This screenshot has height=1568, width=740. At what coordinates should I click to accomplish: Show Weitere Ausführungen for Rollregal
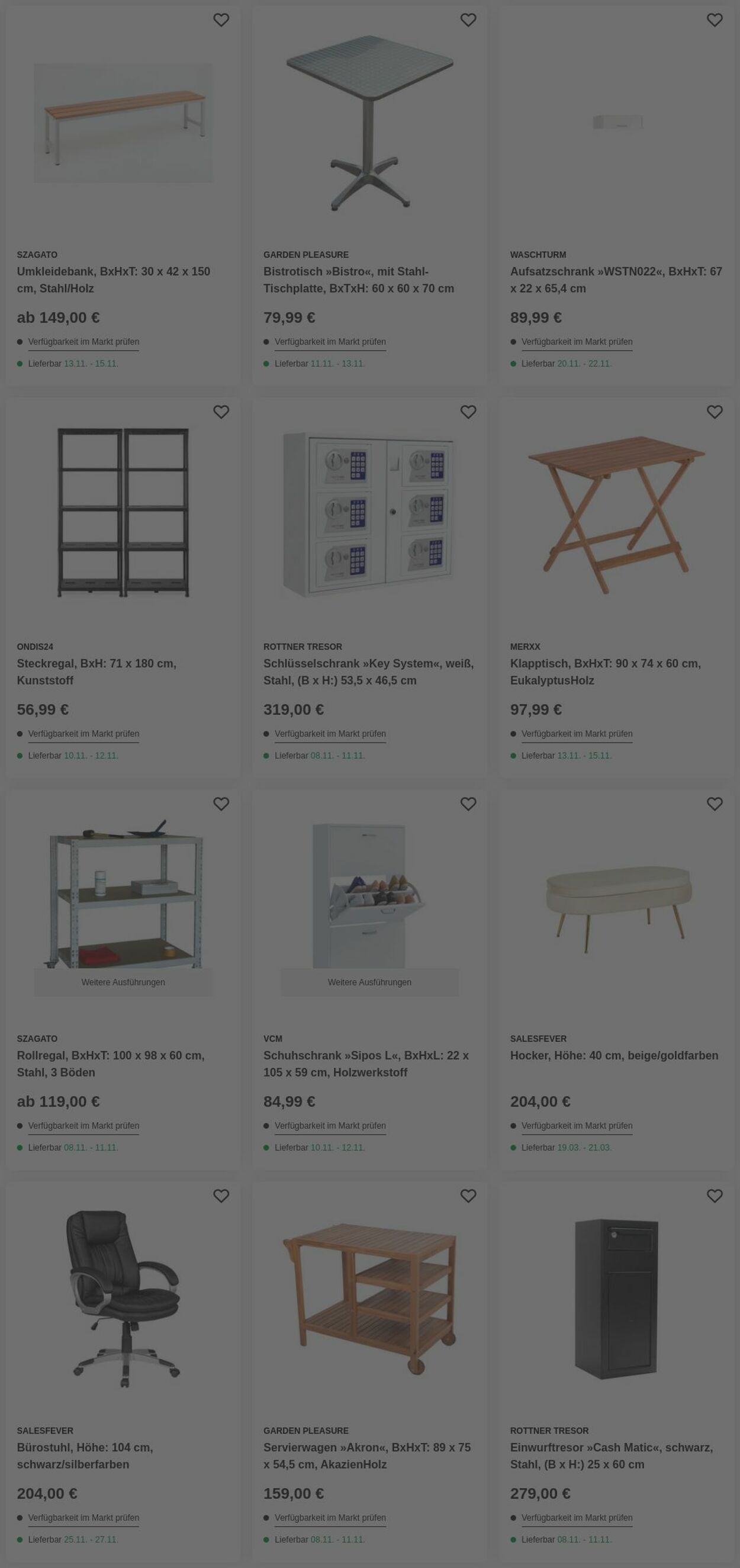123,982
